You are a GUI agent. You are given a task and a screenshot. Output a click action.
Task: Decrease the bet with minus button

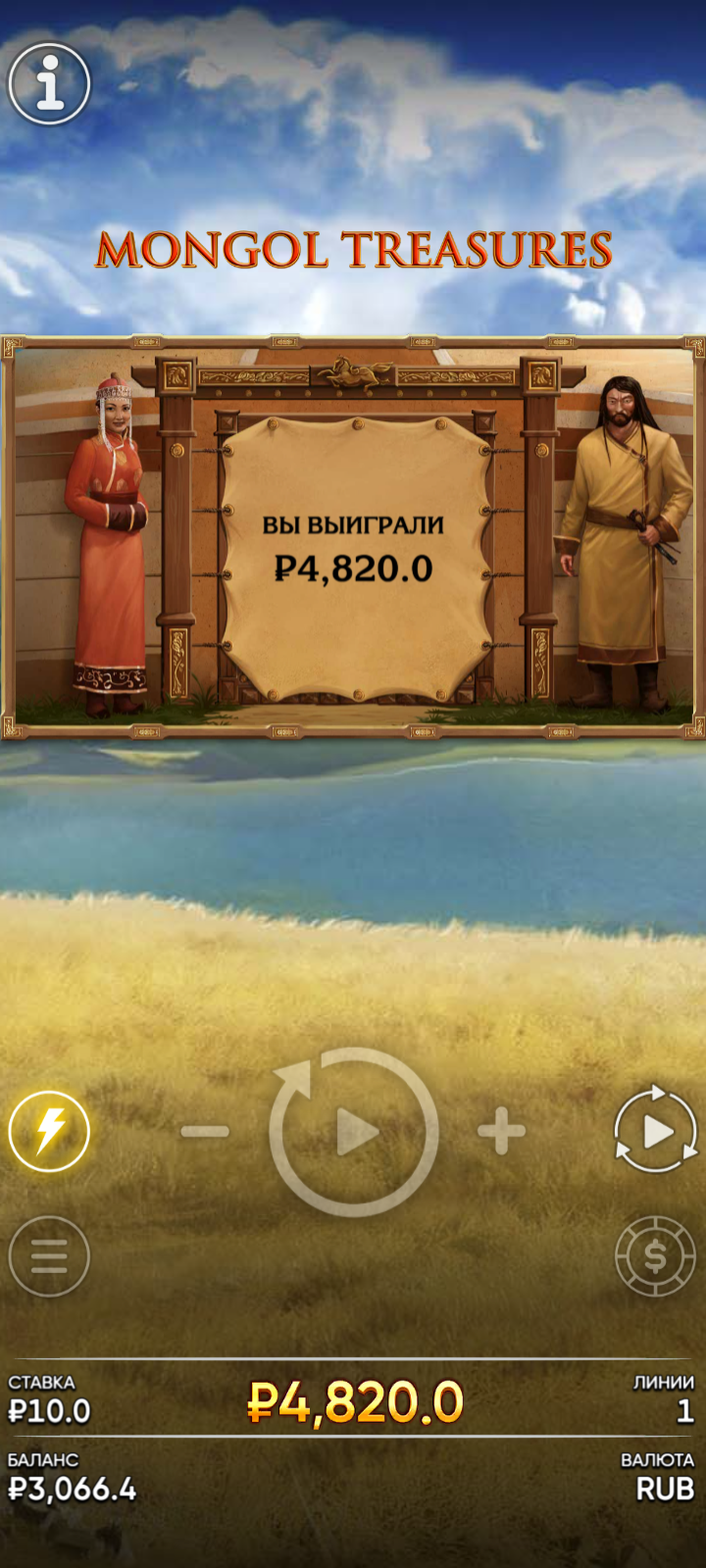205,1131
